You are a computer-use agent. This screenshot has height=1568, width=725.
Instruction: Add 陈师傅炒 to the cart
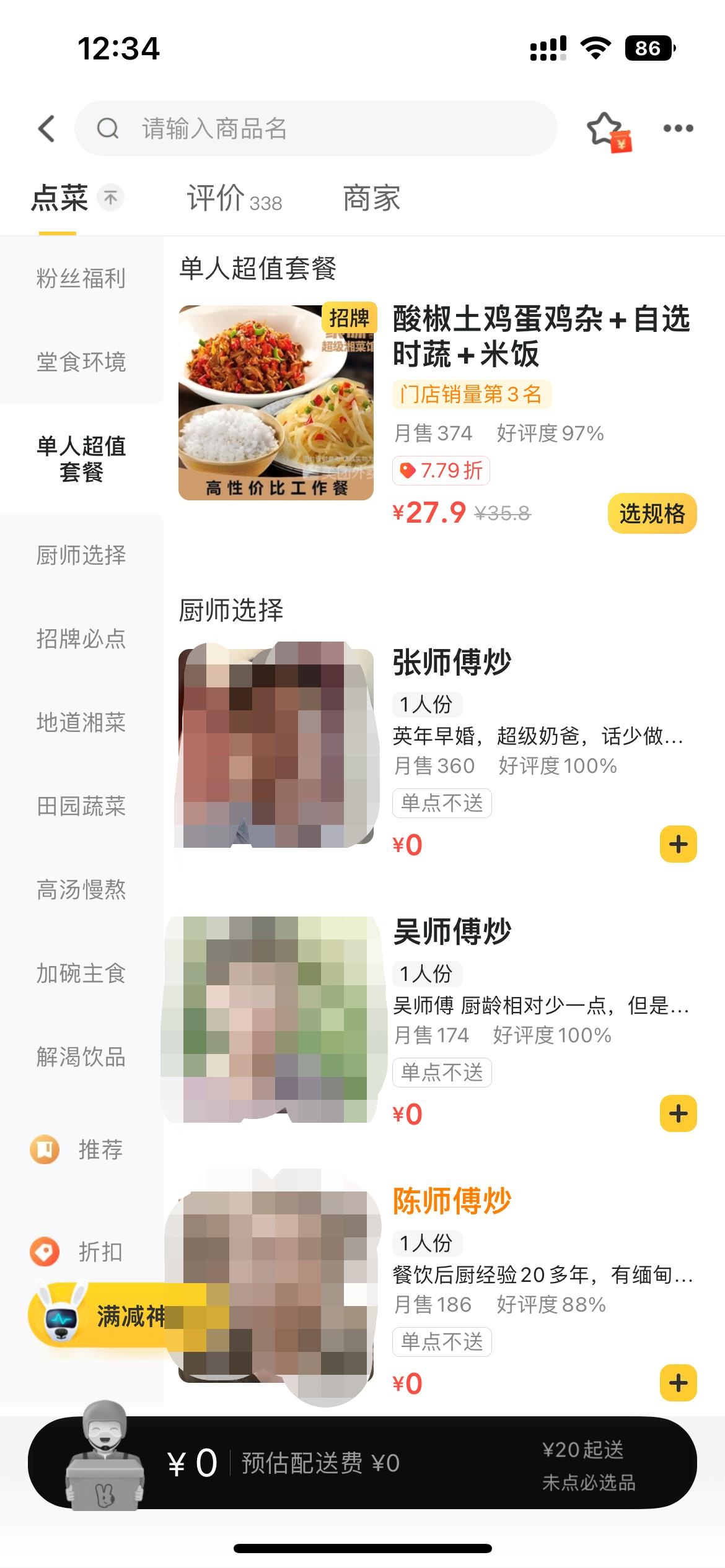click(678, 1381)
